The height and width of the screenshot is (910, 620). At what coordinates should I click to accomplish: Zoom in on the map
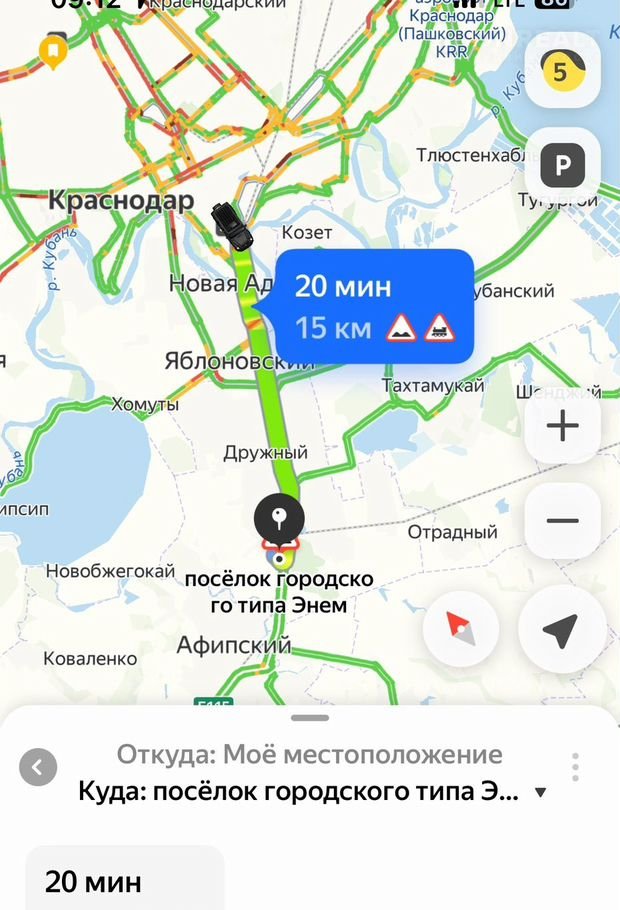pos(562,427)
